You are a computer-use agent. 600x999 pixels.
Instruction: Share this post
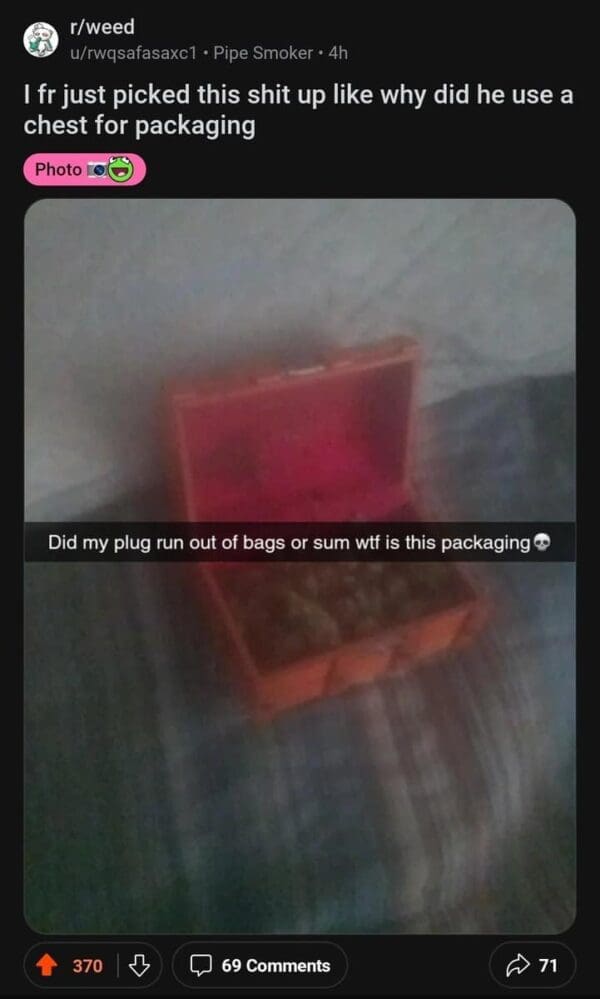click(533, 965)
